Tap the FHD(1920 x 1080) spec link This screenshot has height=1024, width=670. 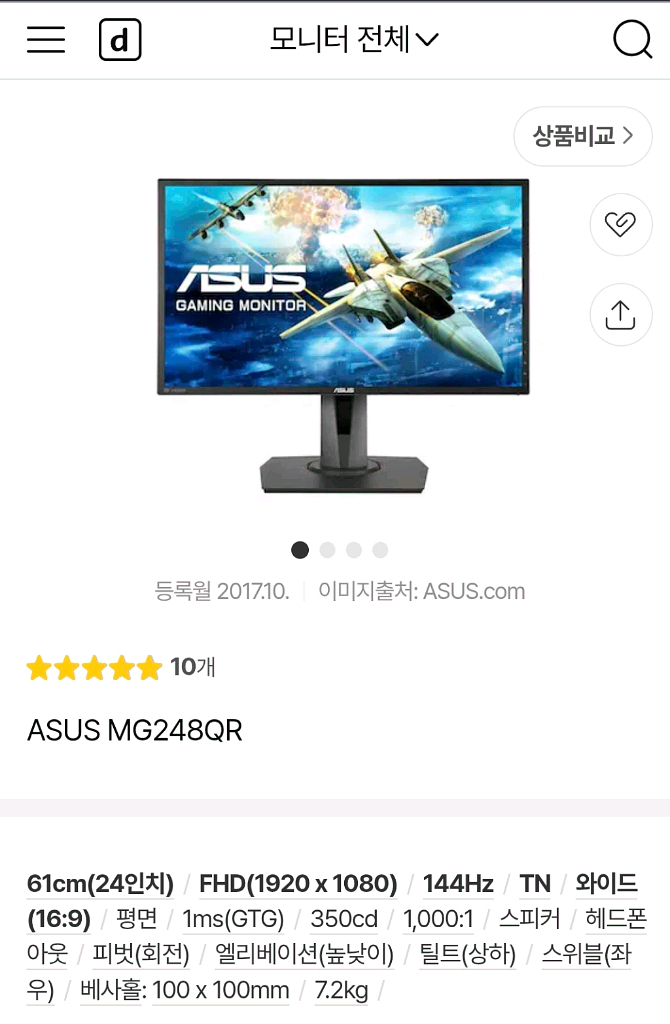[x=298, y=884]
